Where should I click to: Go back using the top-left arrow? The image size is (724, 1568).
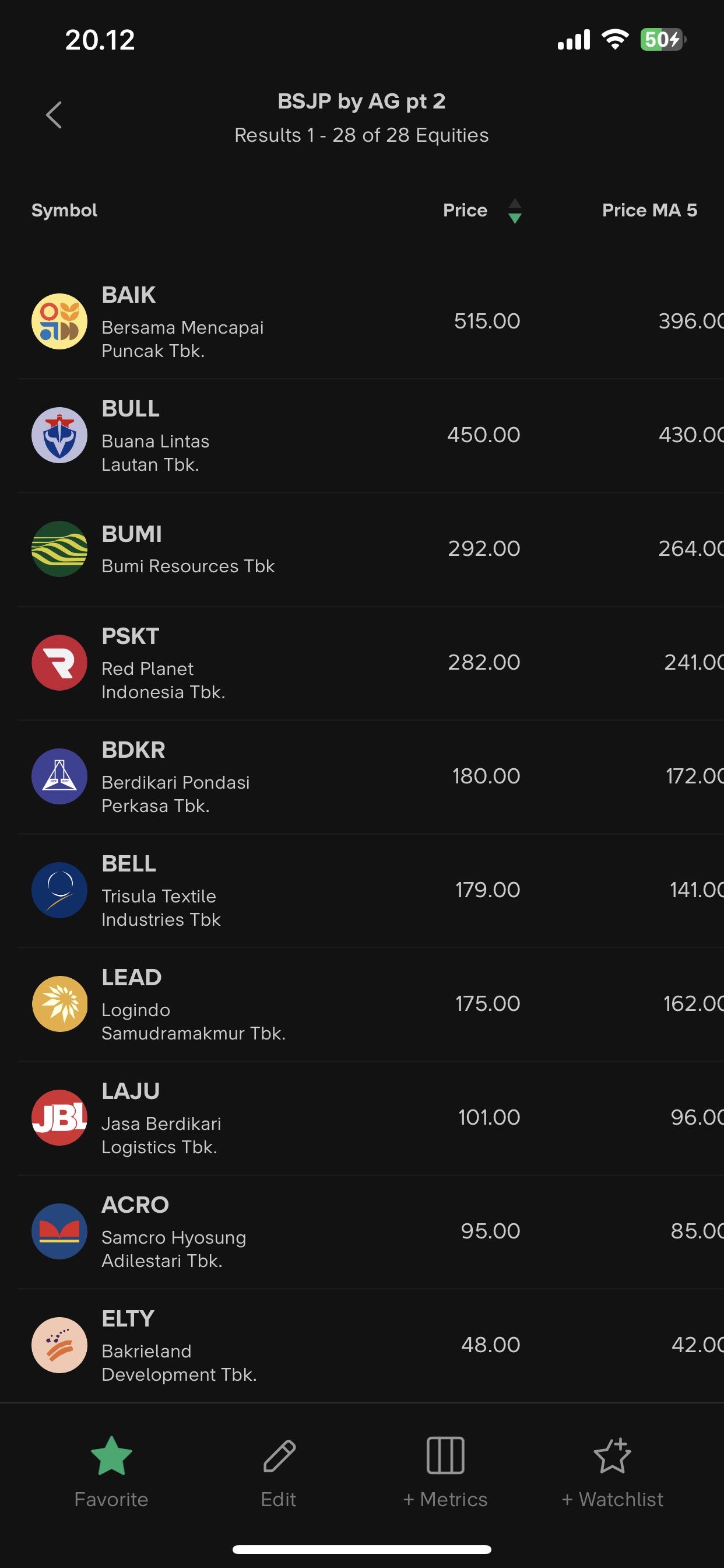(54, 115)
